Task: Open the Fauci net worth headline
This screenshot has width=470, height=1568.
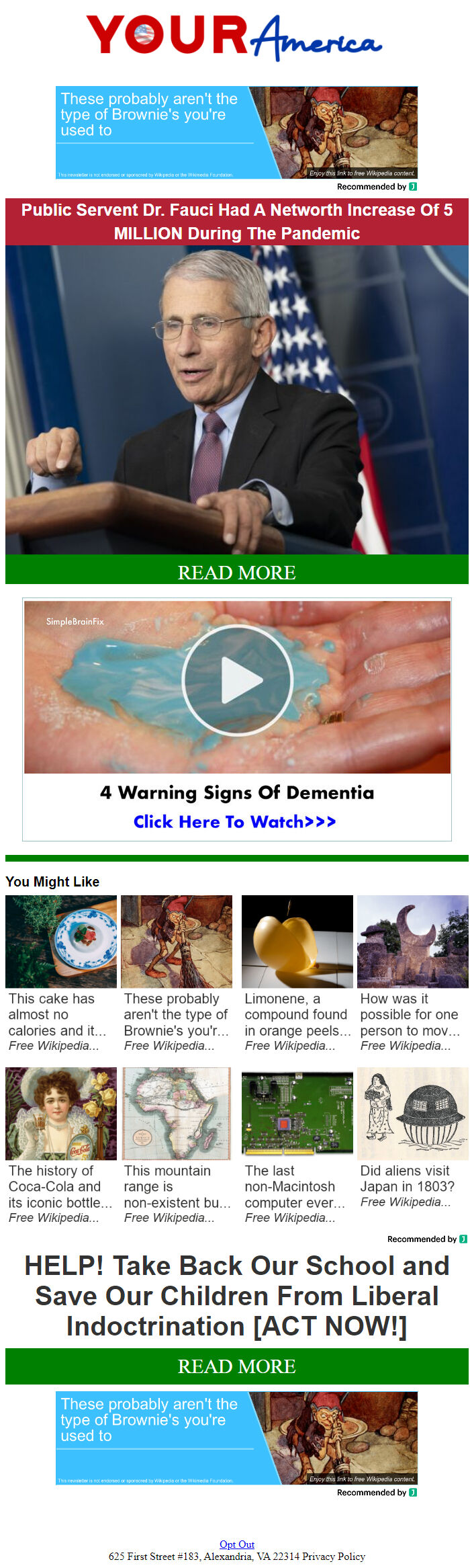Action: click(x=236, y=221)
